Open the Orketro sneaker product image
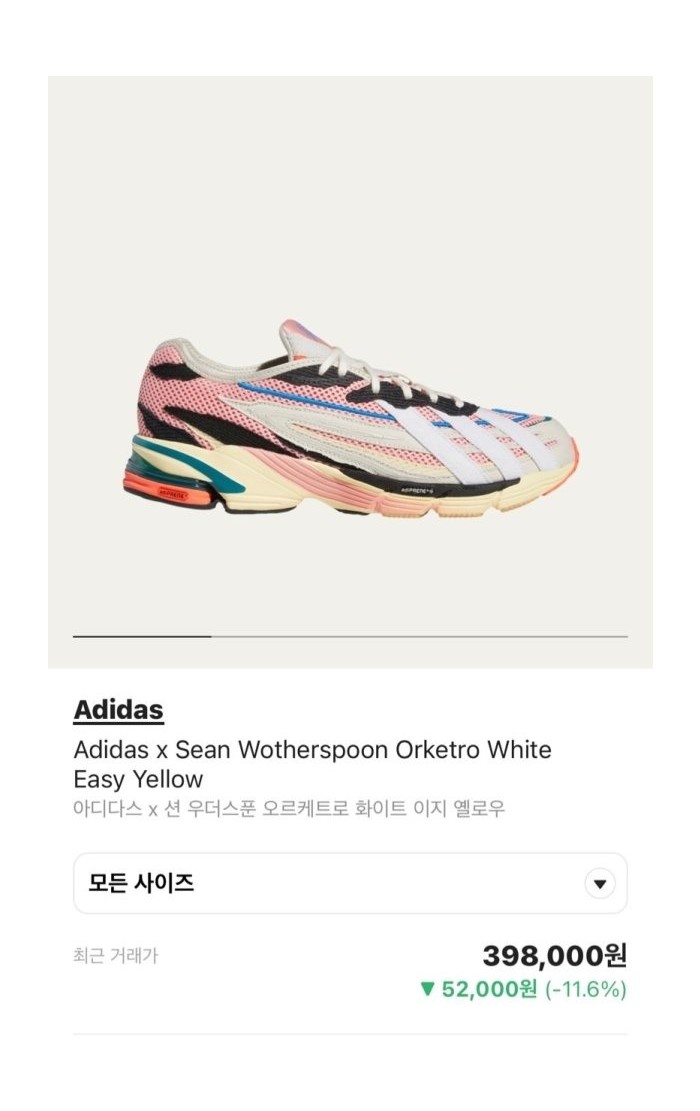The height and width of the screenshot is (1111, 700). (x=350, y=420)
